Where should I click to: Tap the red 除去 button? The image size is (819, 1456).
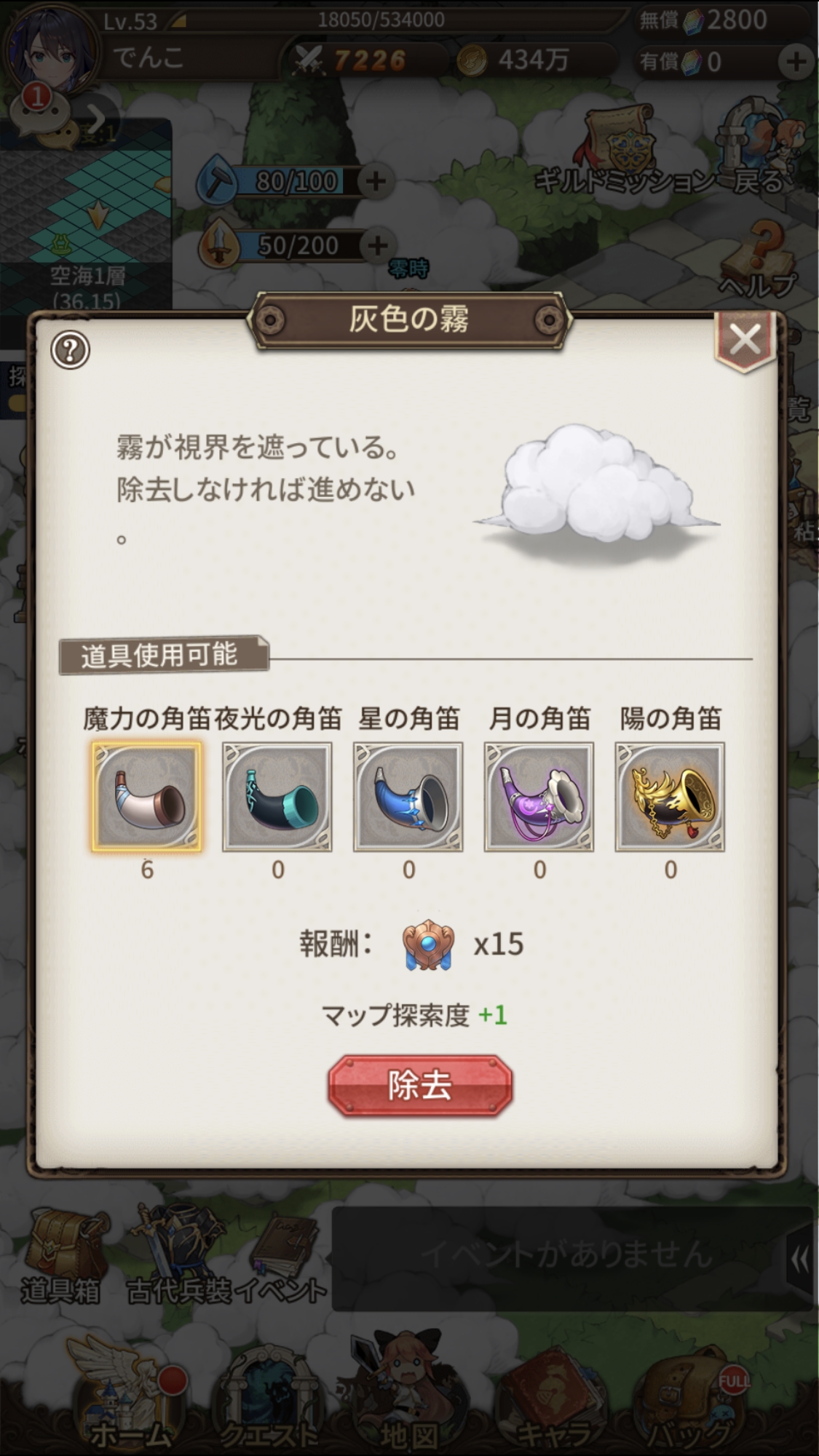[420, 1085]
